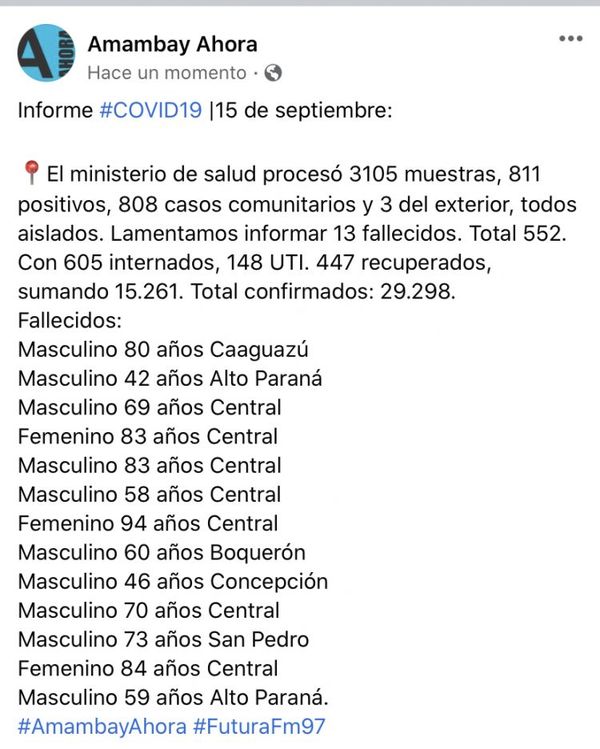
Task: Open the Amambay Ahora page name
Action: click(172, 44)
